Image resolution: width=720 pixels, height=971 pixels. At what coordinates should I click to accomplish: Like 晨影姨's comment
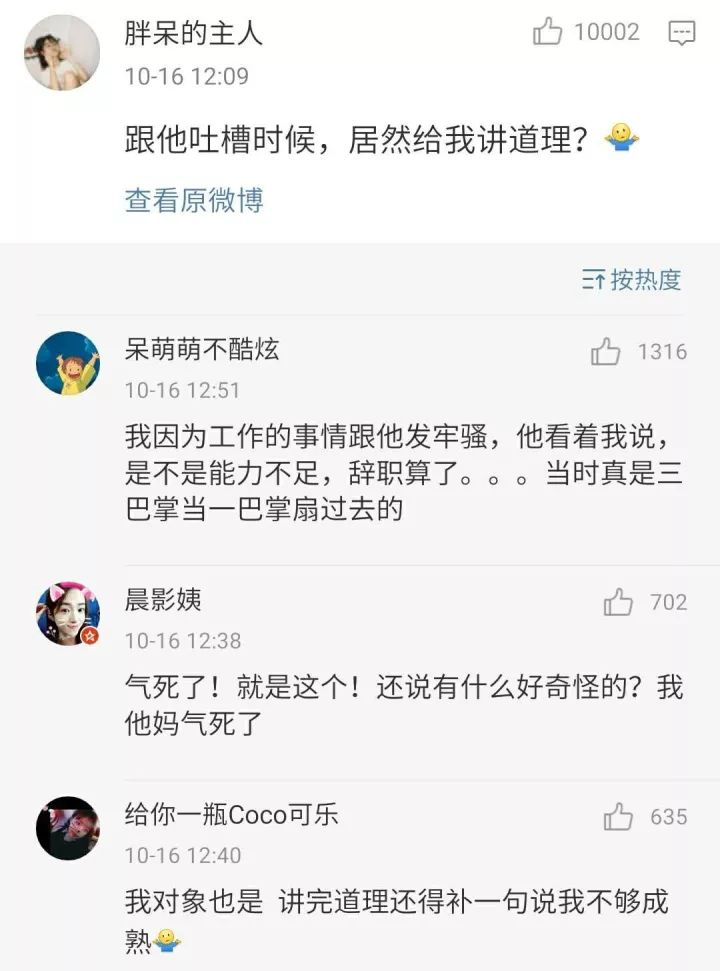(x=619, y=603)
